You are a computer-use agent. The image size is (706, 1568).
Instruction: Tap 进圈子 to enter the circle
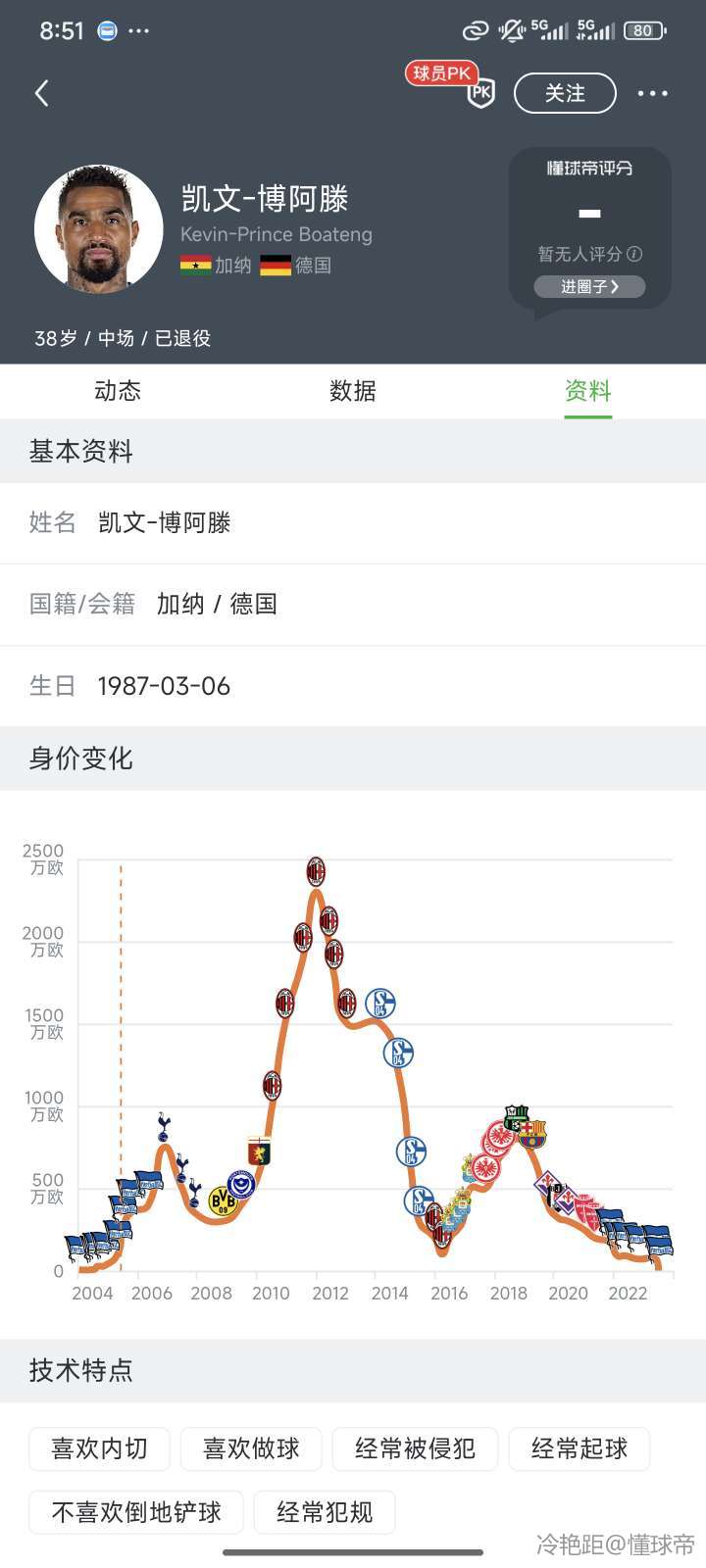pyautogui.click(x=589, y=286)
